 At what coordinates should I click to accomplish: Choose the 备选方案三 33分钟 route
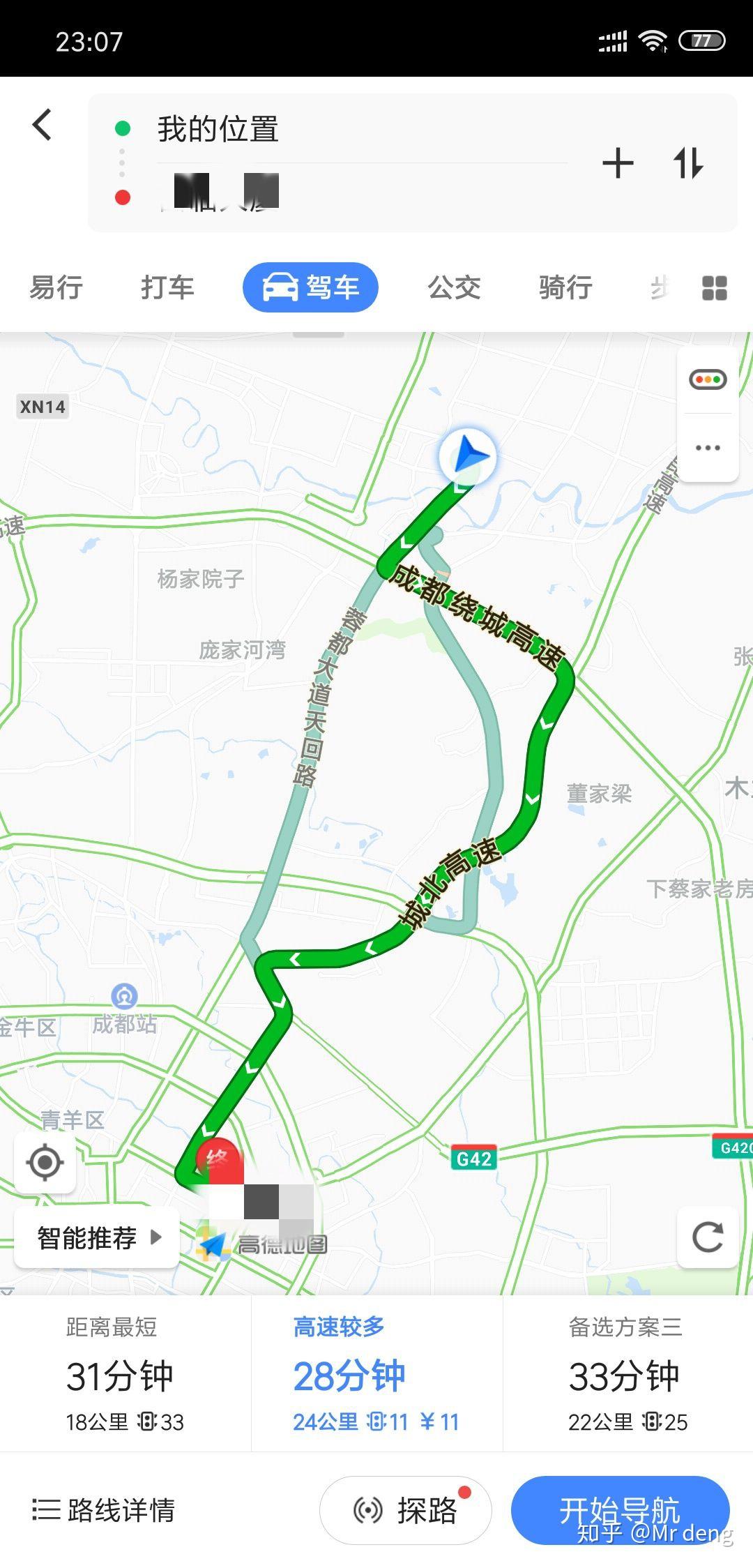[627, 1374]
